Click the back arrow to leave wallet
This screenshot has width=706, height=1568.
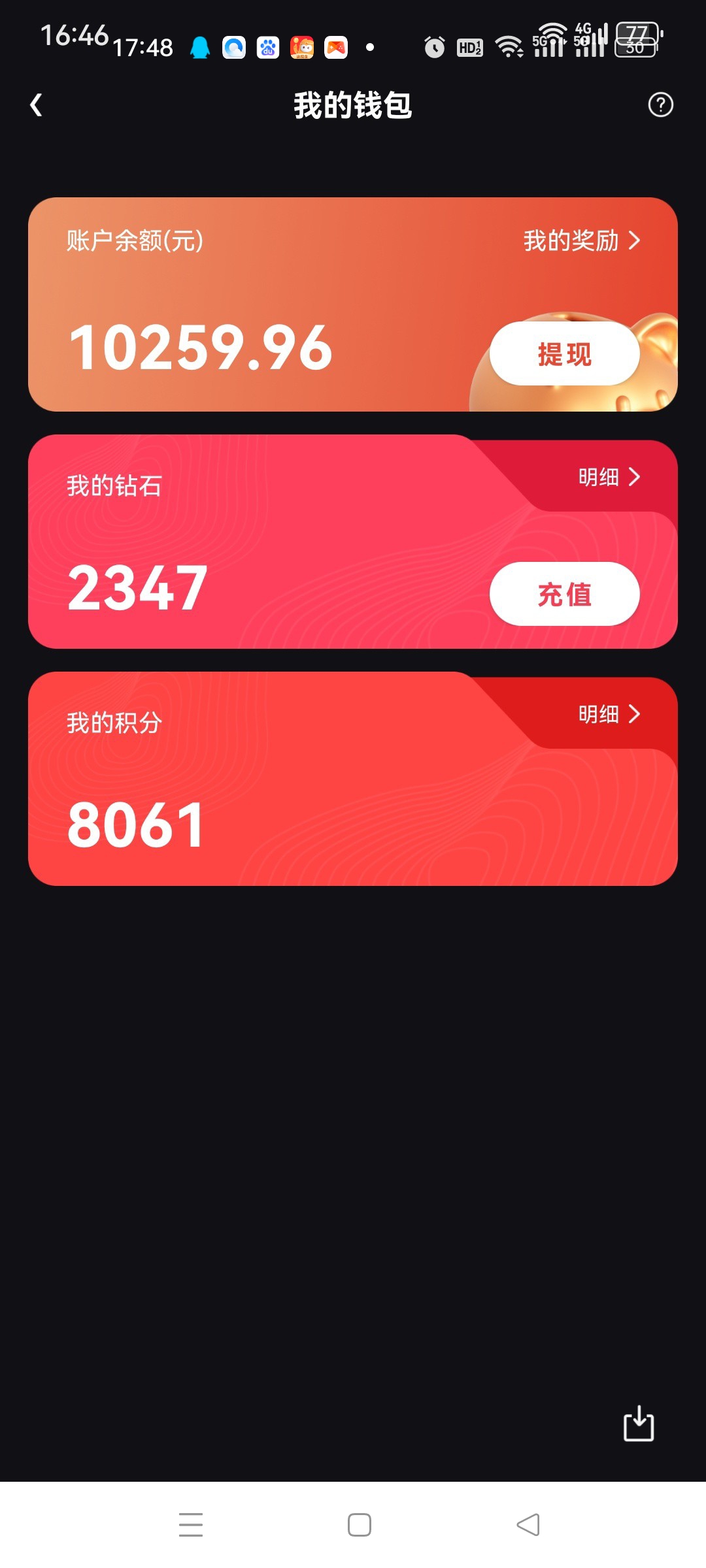click(x=36, y=105)
